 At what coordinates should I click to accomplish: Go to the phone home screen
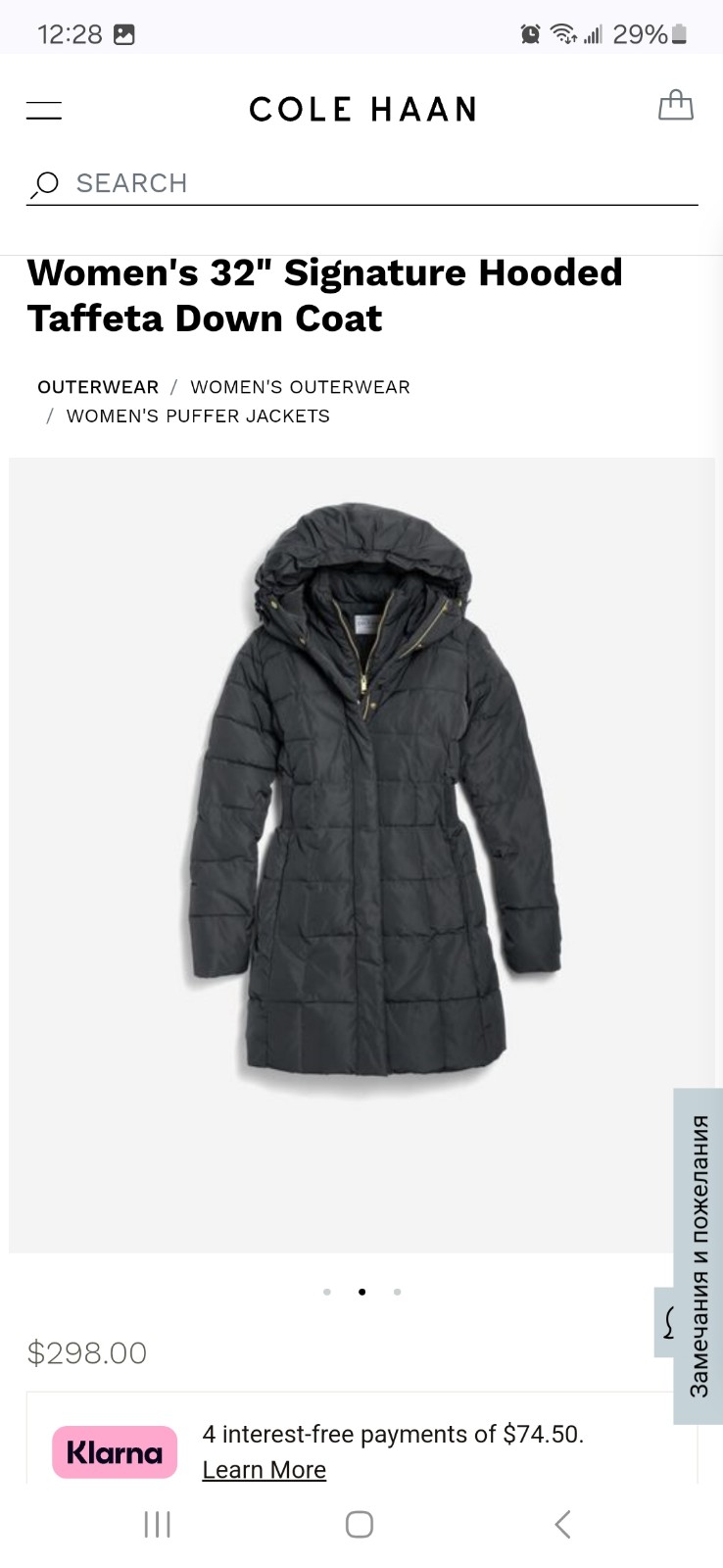360,1524
